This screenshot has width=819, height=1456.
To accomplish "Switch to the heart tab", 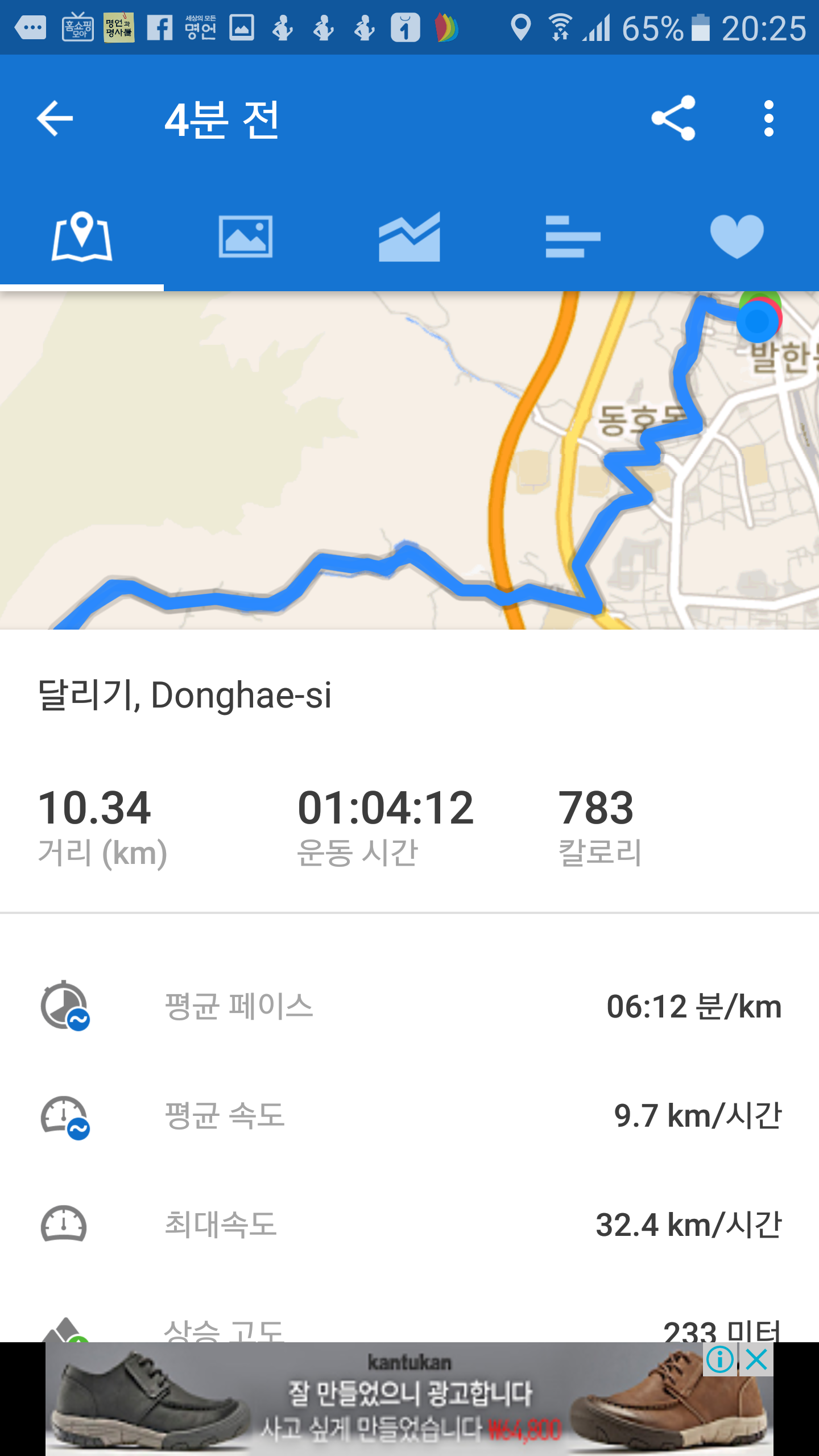I will click(737, 237).
